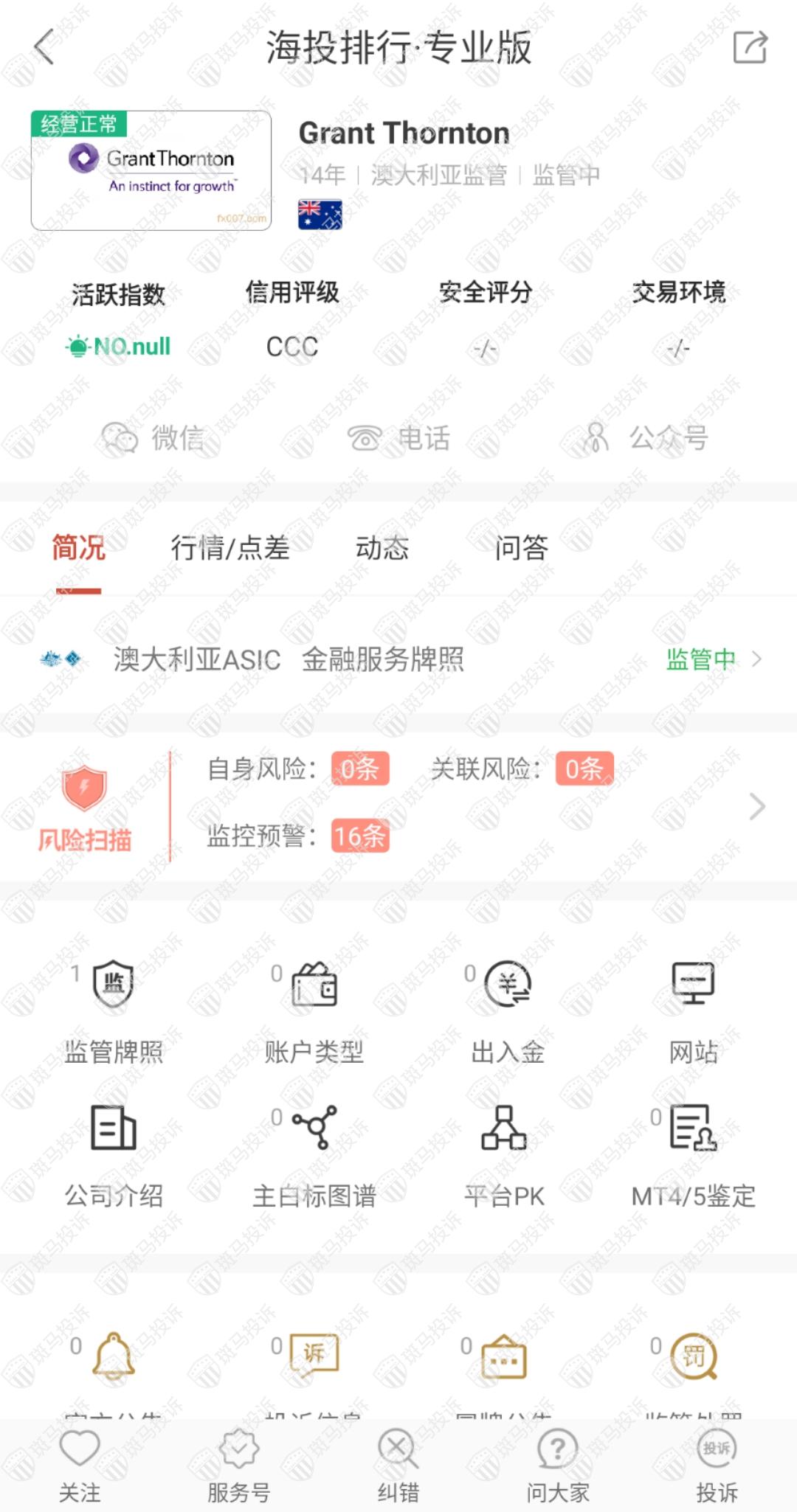Open the 网站 website section
The image size is (797, 1512).
[693, 1010]
